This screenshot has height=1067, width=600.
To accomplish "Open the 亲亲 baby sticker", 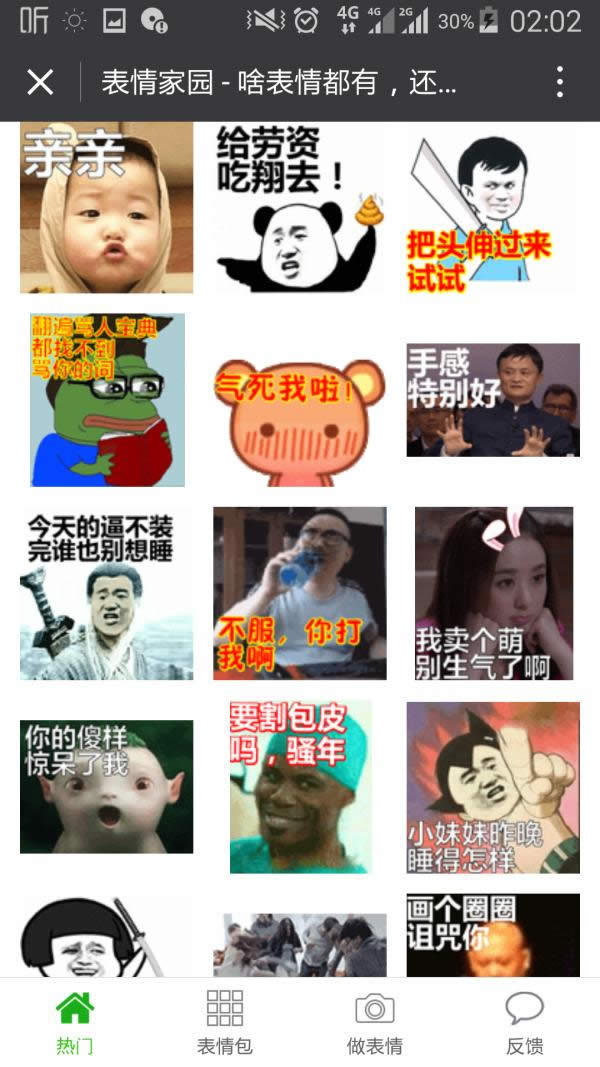I will 106,208.
